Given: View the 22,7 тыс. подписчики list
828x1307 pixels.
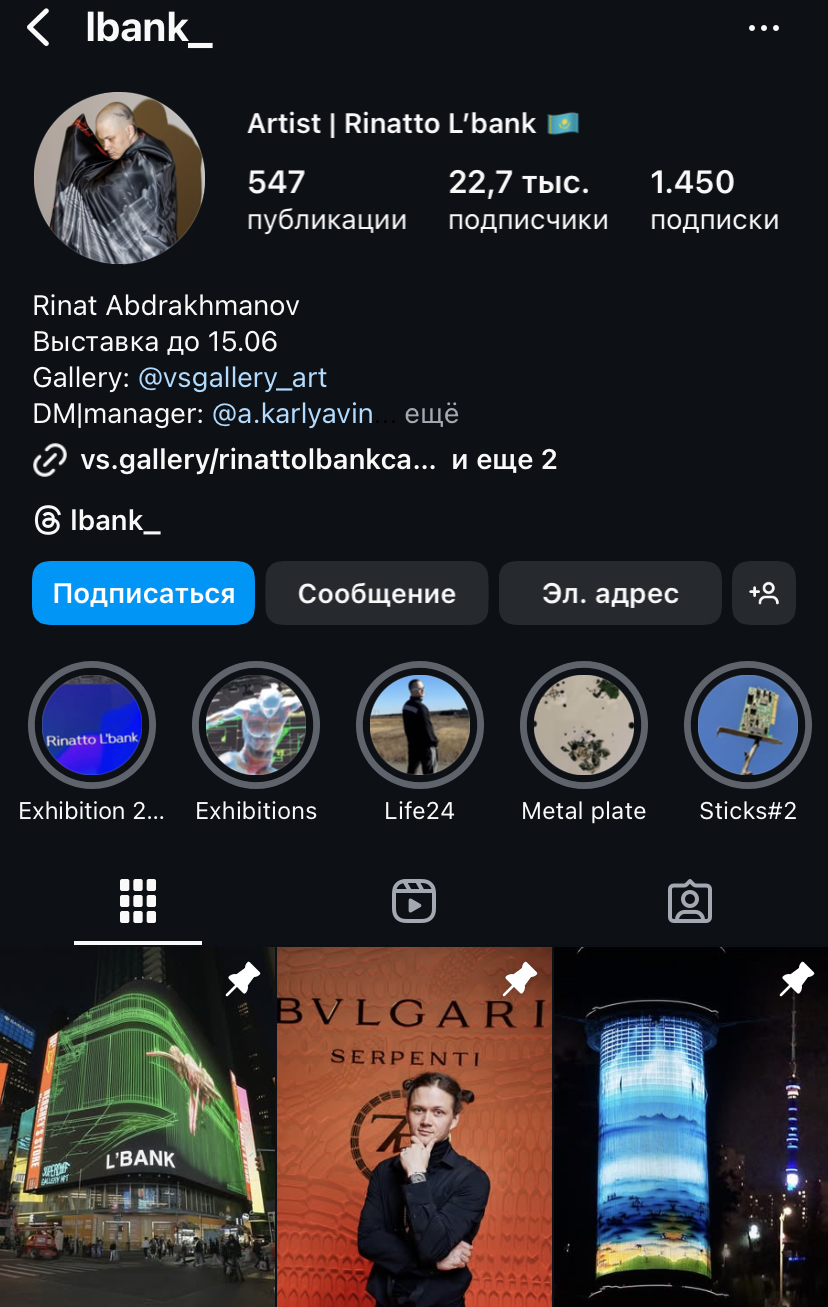Looking at the screenshot, I should pyautogui.click(x=527, y=200).
